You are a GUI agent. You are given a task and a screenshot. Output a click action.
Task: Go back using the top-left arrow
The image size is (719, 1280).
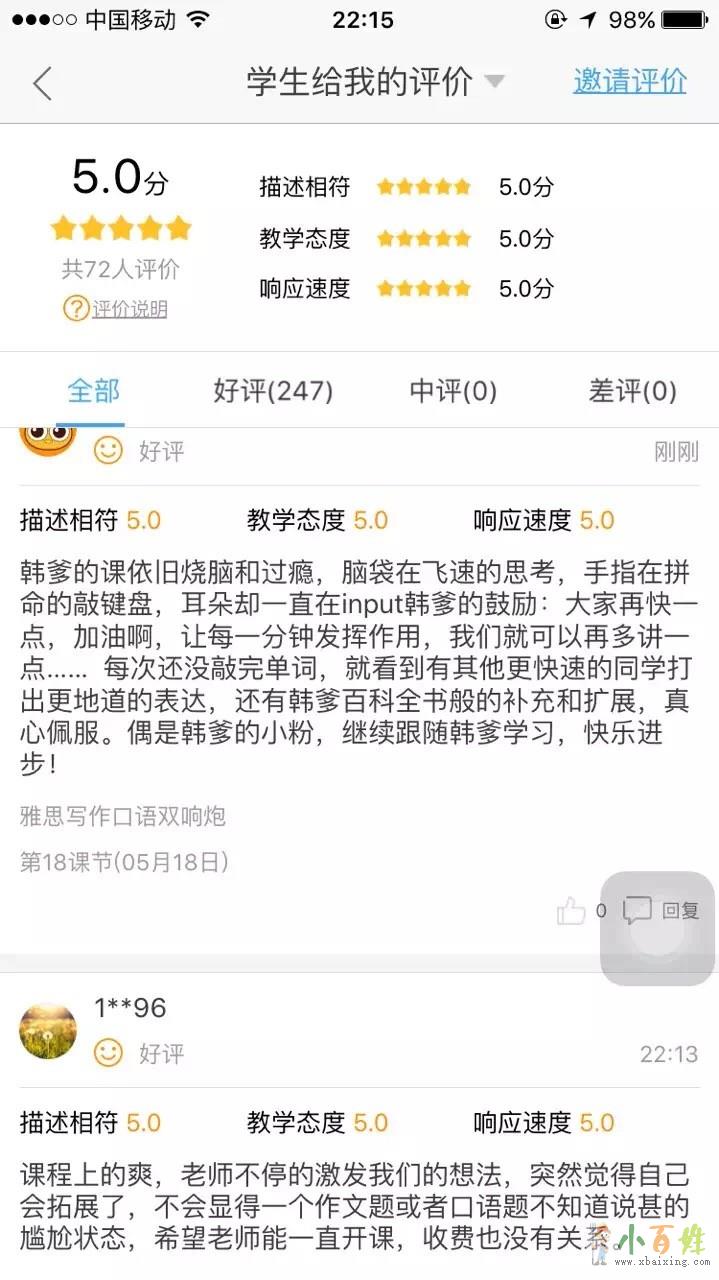coord(42,83)
